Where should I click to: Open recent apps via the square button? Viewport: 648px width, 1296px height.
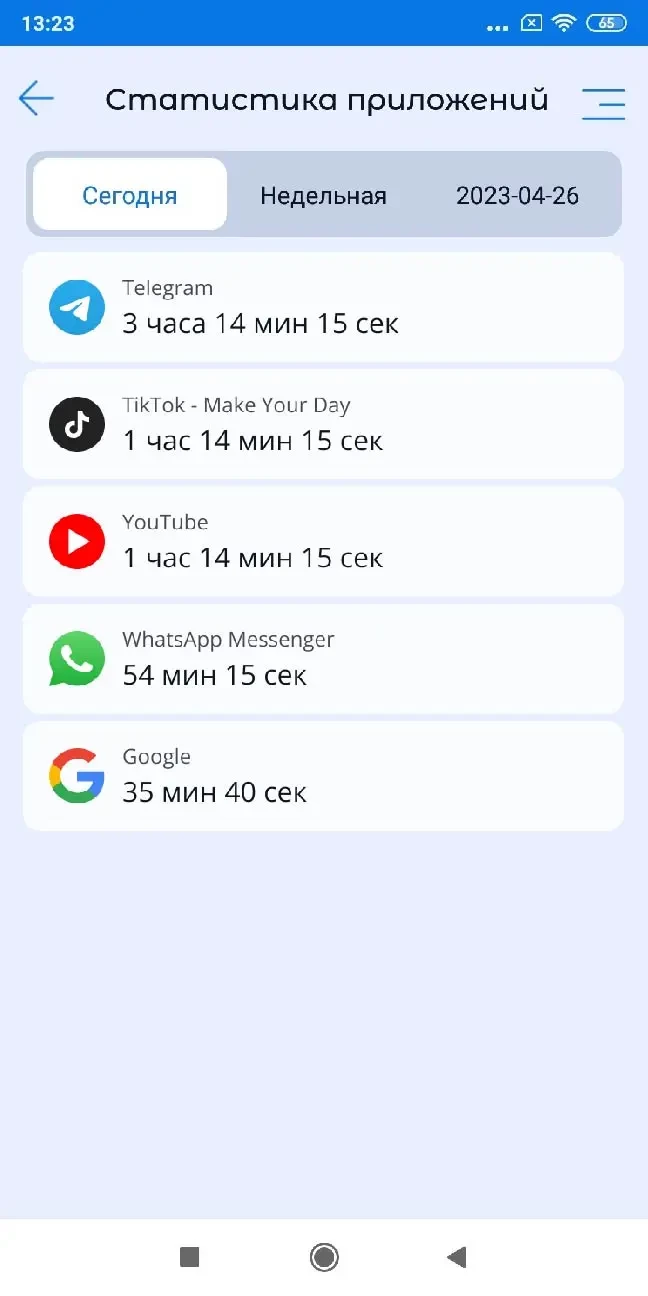pos(189,1257)
